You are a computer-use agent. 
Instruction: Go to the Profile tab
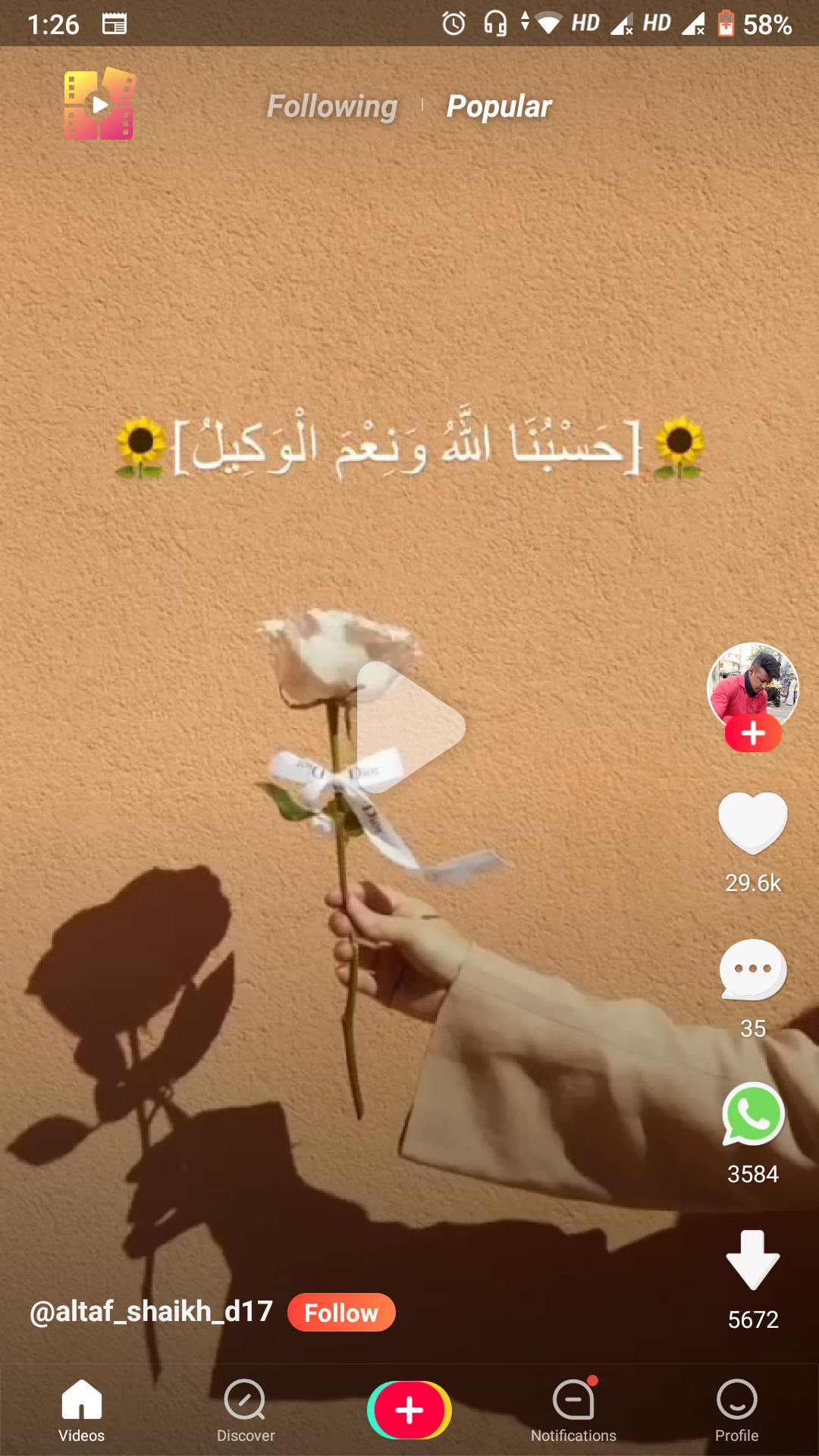736,1410
